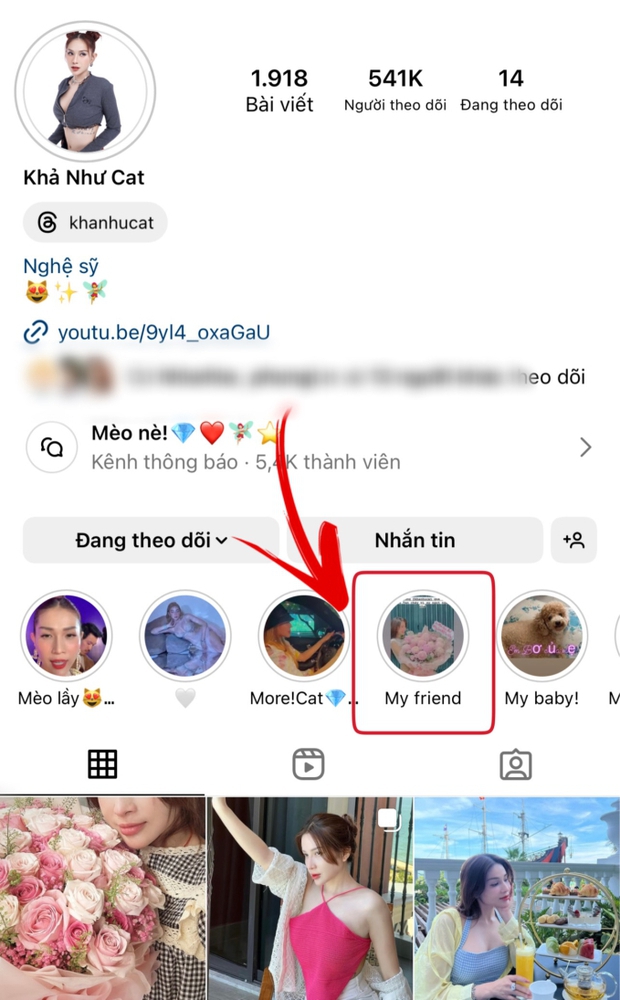Viewport: 620px width, 1000px height.
Task: Open the My baby! story highlight
Action: 542,637
